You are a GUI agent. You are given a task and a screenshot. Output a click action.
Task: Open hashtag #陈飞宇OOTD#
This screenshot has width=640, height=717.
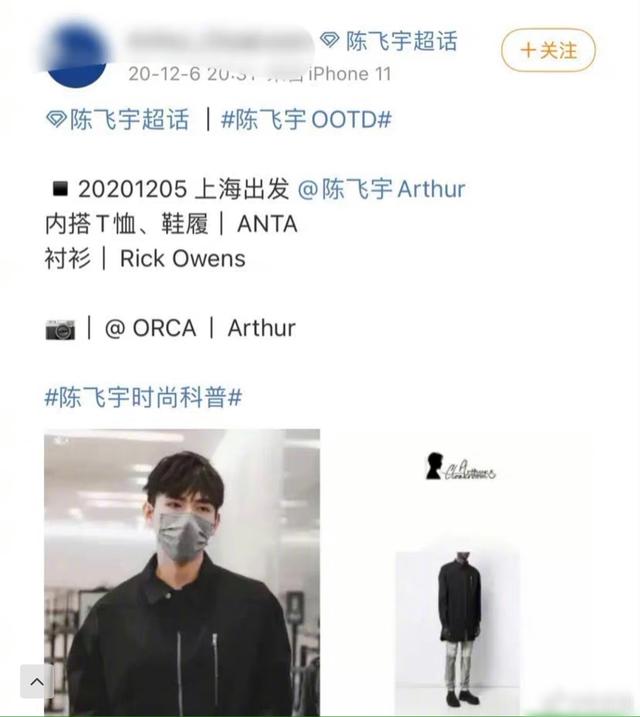[306, 120]
